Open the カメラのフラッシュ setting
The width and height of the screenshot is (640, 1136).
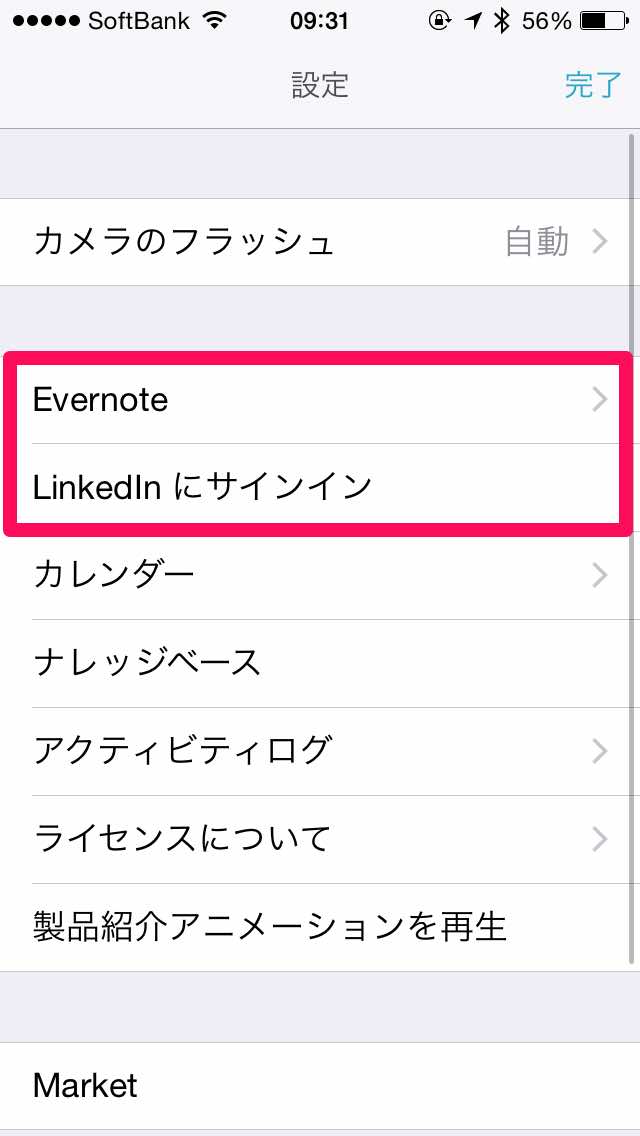pyautogui.click(x=320, y=242)
